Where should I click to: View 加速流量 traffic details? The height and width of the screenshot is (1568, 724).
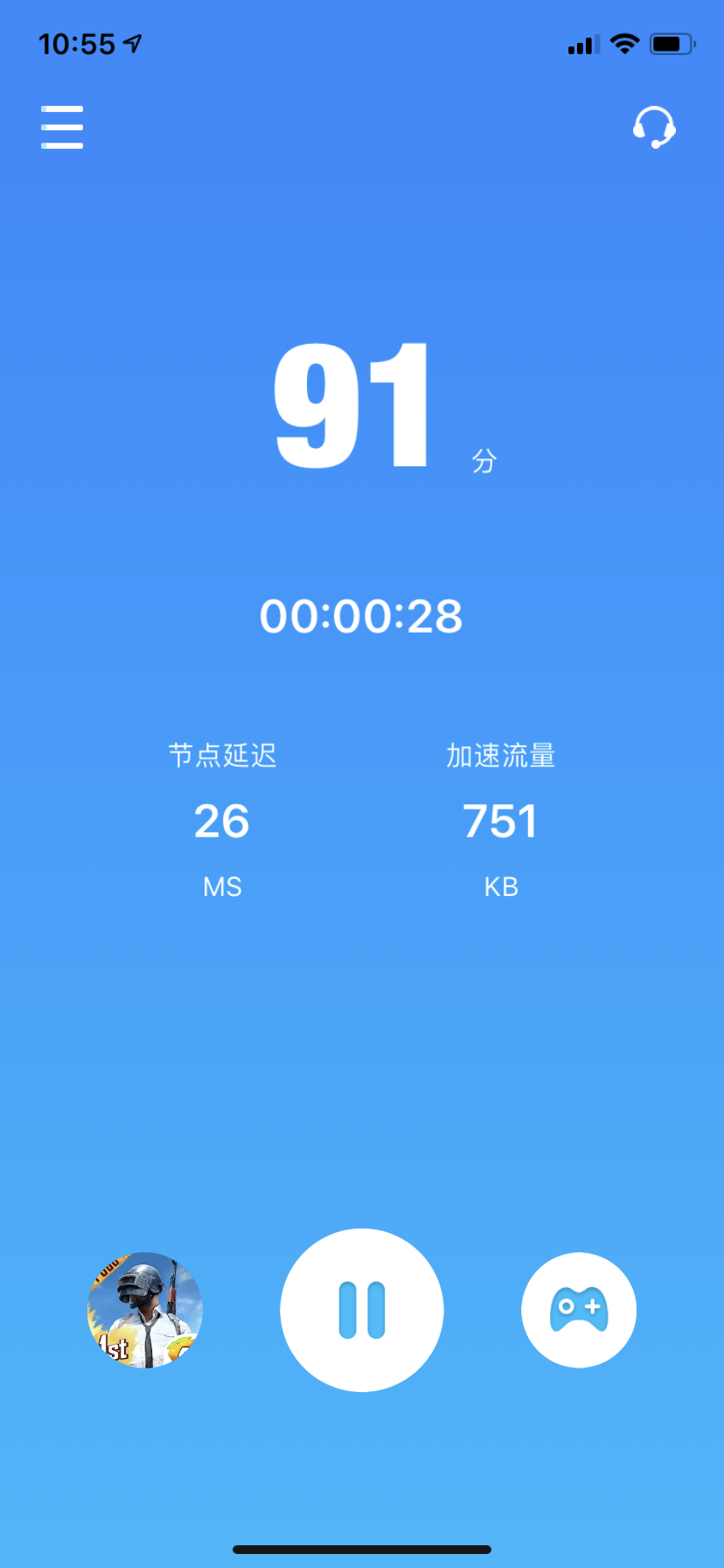[500, 756]
